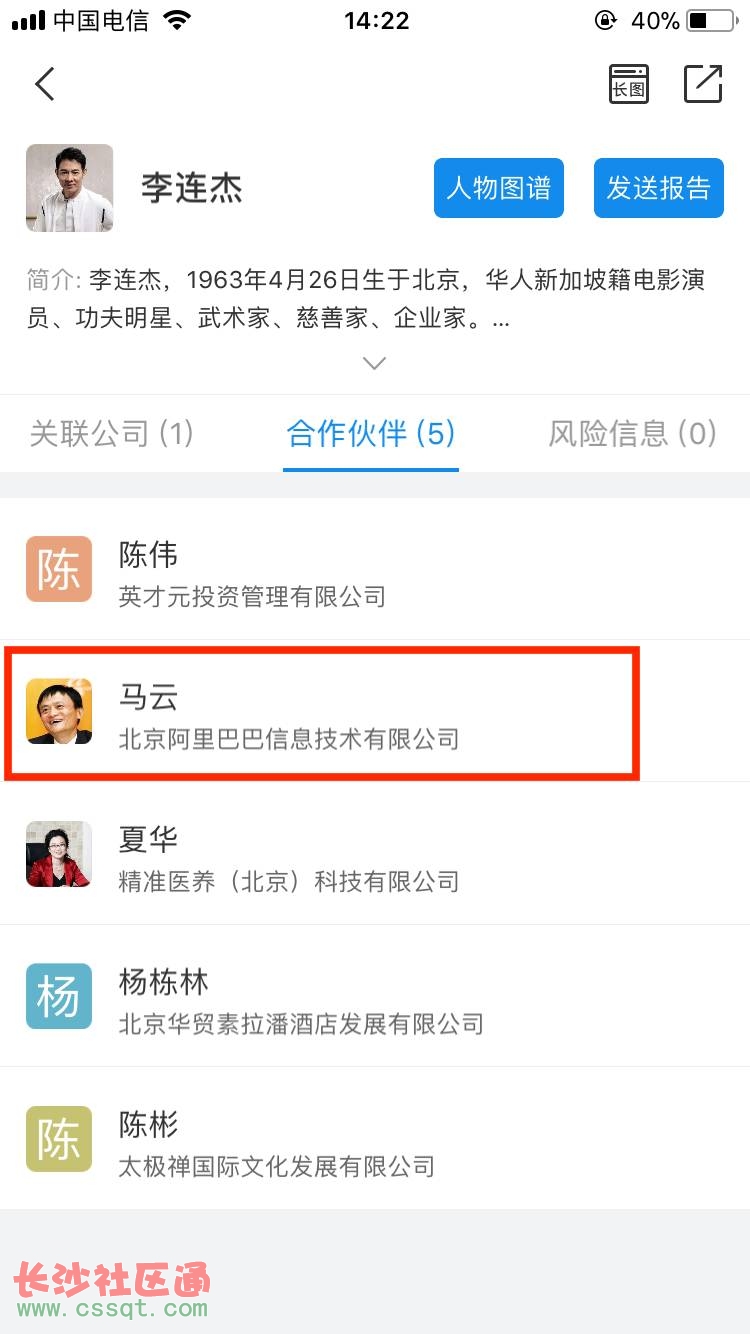
Task: Switch to 风险信息 (0) tab
Action: (x=632, y=433)
